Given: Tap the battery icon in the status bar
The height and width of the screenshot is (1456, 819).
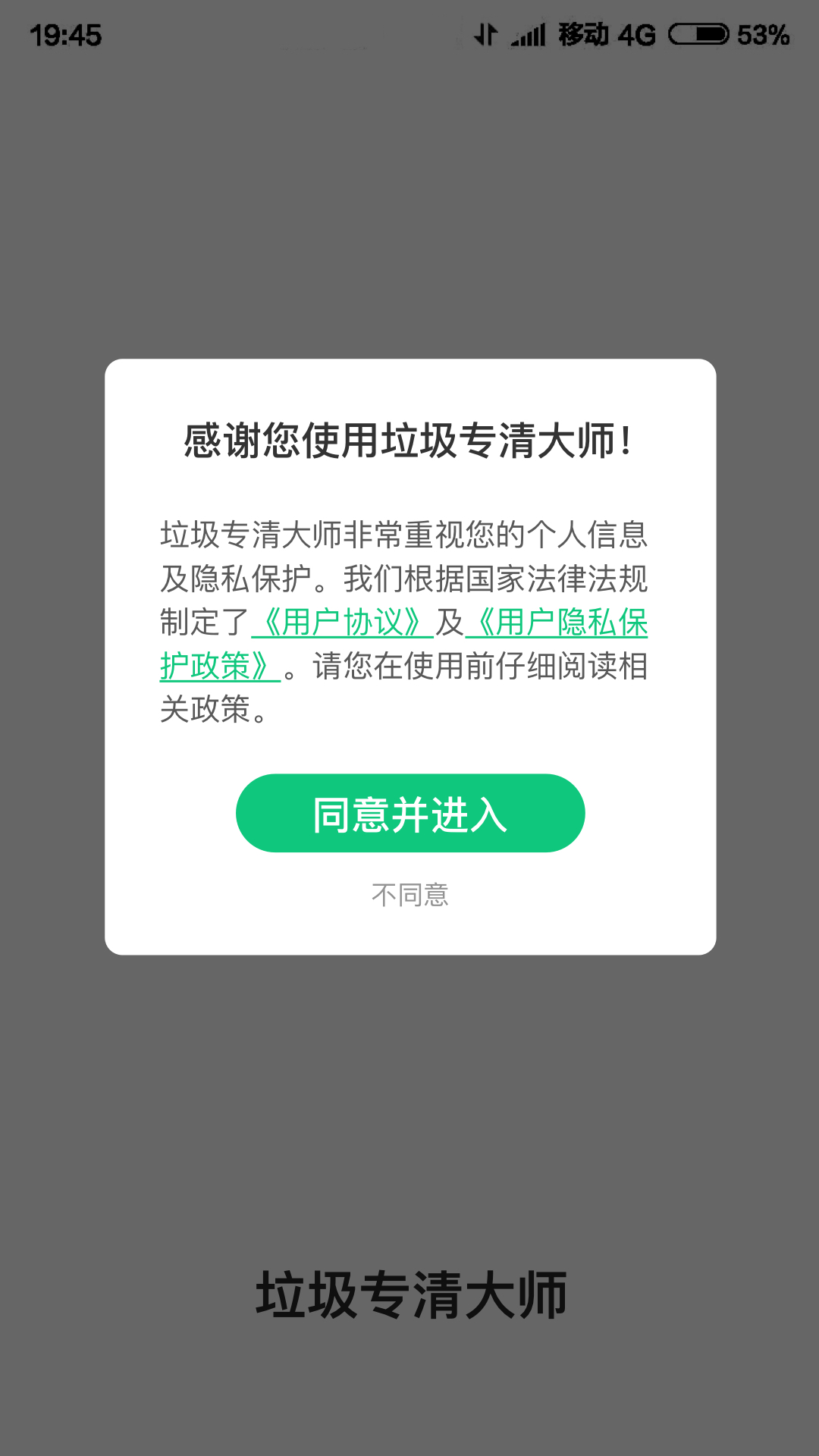Looking at the screenshot, I should coord(698,33).
